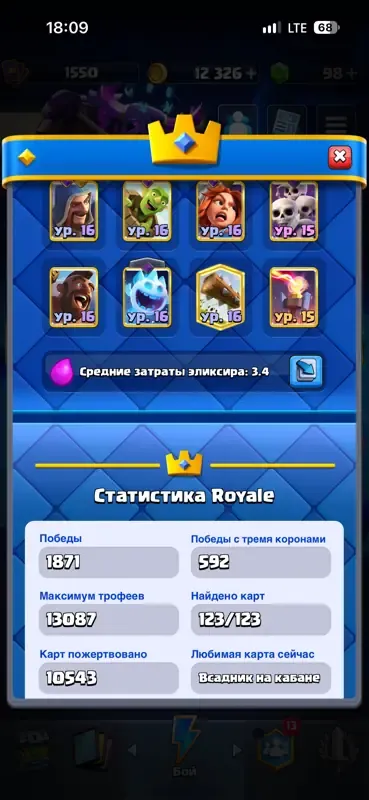Copy the deck with the blue button
Screen dimensions: 369x800
tap(306, 371)
